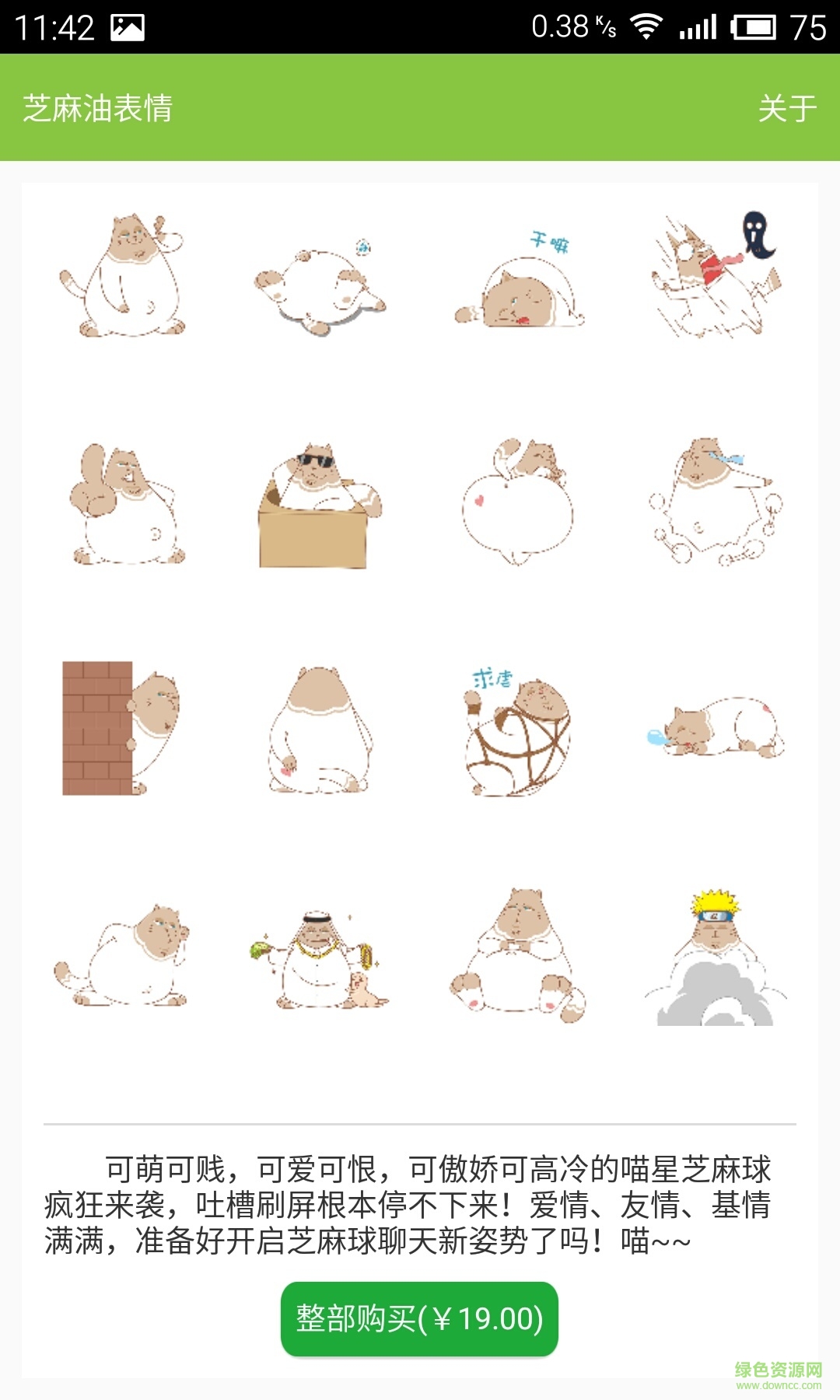The image size is (840, 1400).
Task: Tap the 整部购买 (￥19.00) button
Action: point(419,1319)
